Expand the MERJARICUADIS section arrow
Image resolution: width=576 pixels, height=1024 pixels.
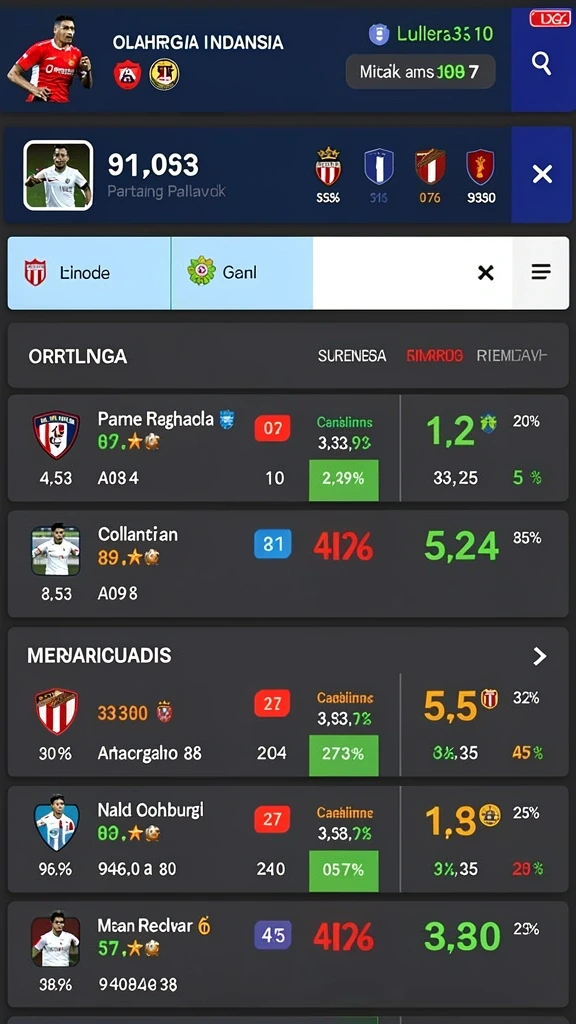[x=539, y=656]
